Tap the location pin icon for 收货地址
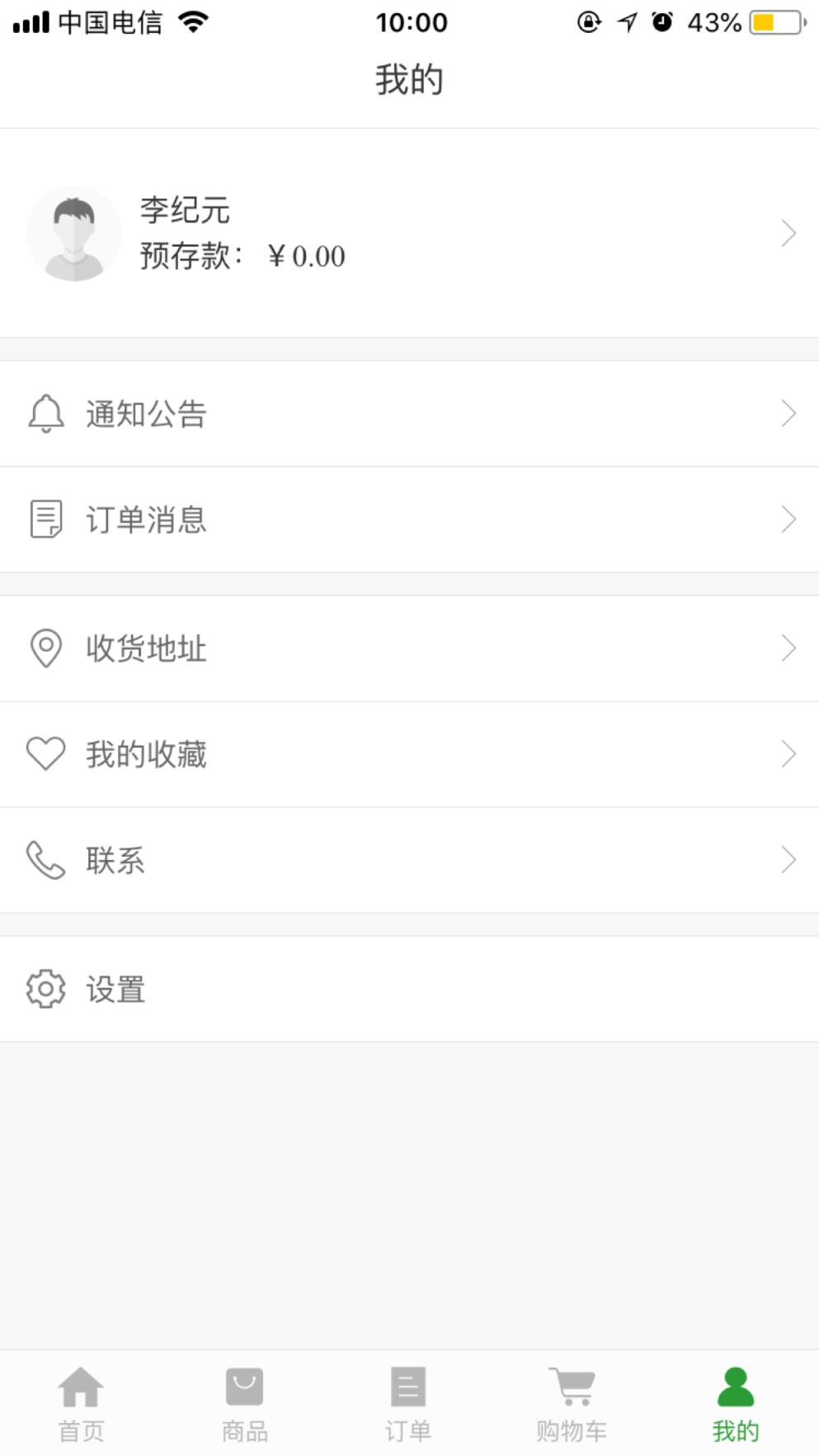The image size is (819, 1456). (x=46, y=648)
